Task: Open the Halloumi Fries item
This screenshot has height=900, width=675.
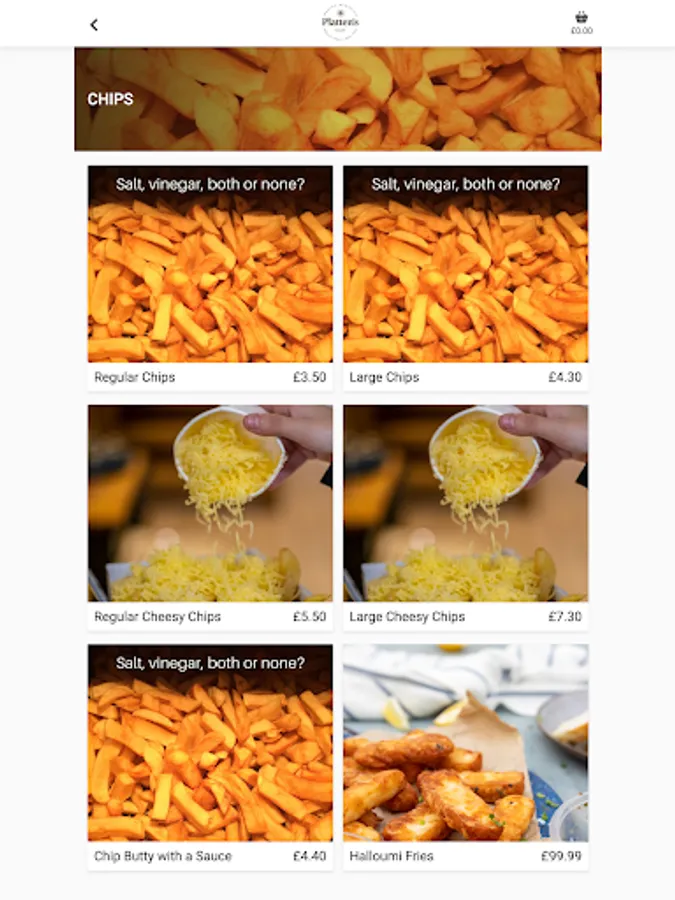Action: 465,756
